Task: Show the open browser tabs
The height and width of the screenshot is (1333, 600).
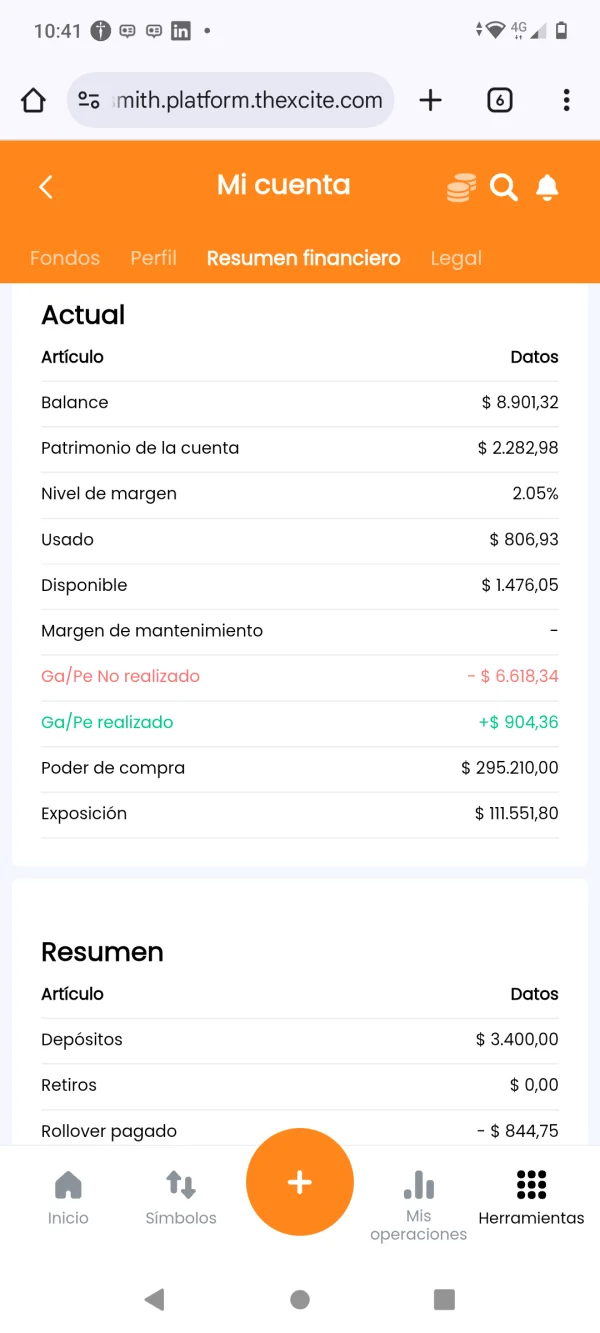Action: 499,100
